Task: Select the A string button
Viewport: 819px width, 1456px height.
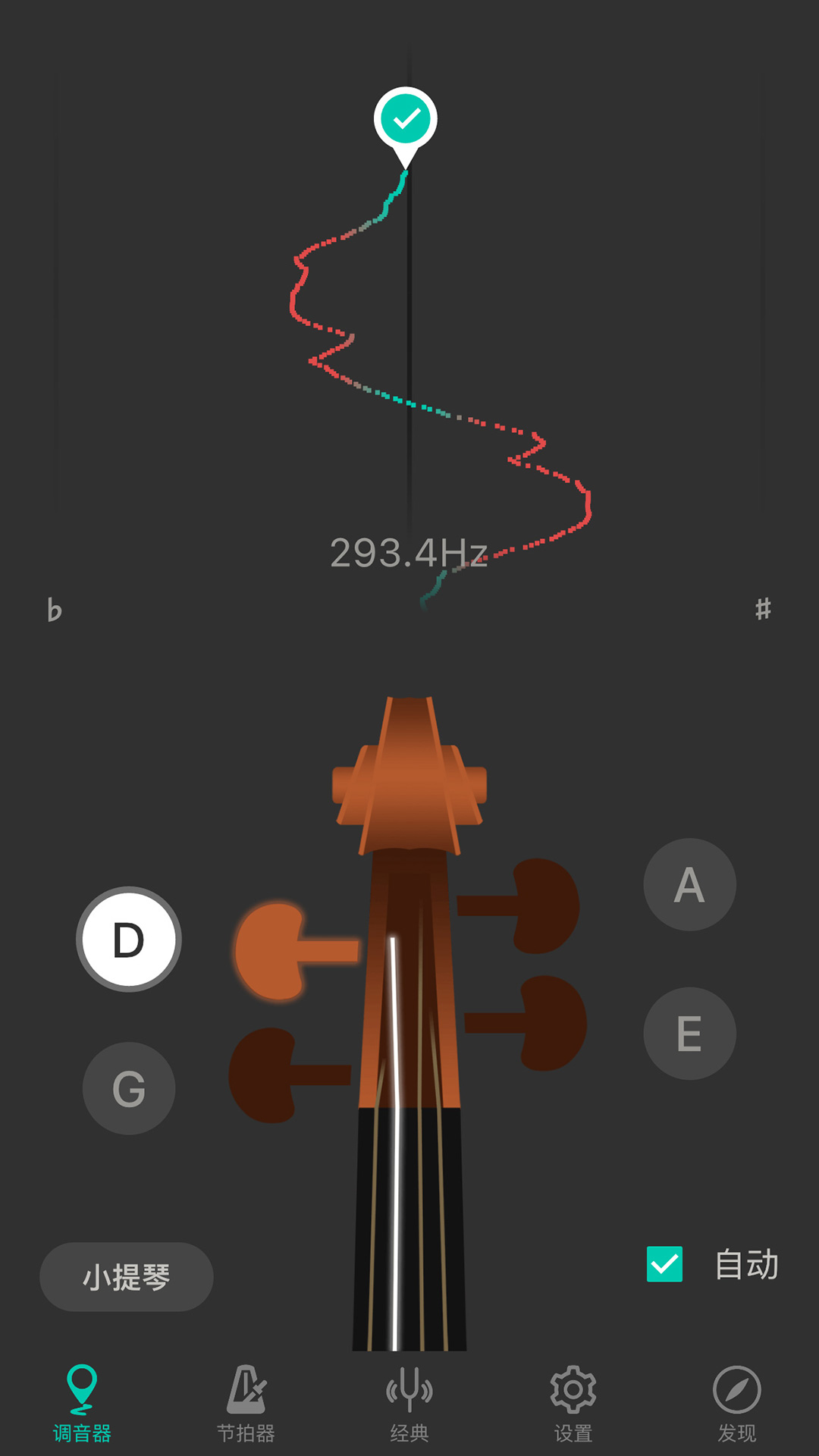Action: point(689,884)
